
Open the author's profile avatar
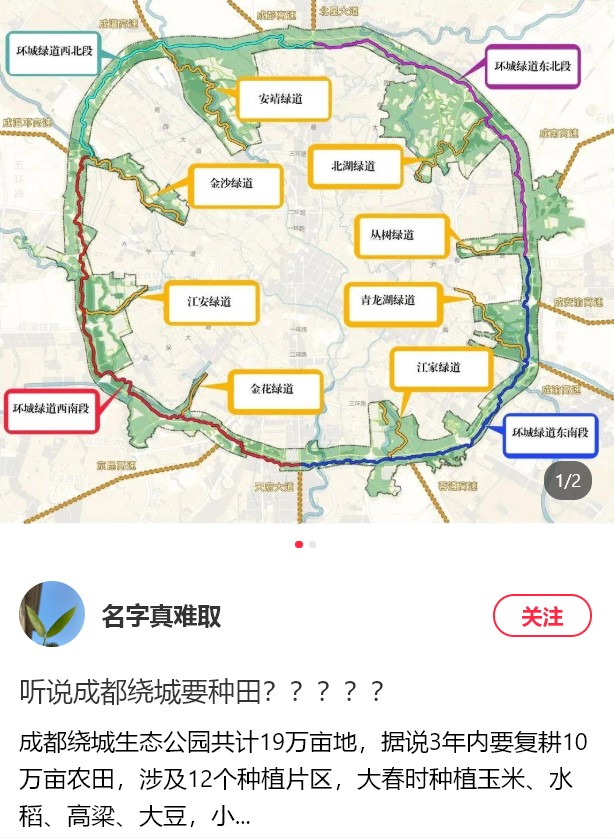52,614
